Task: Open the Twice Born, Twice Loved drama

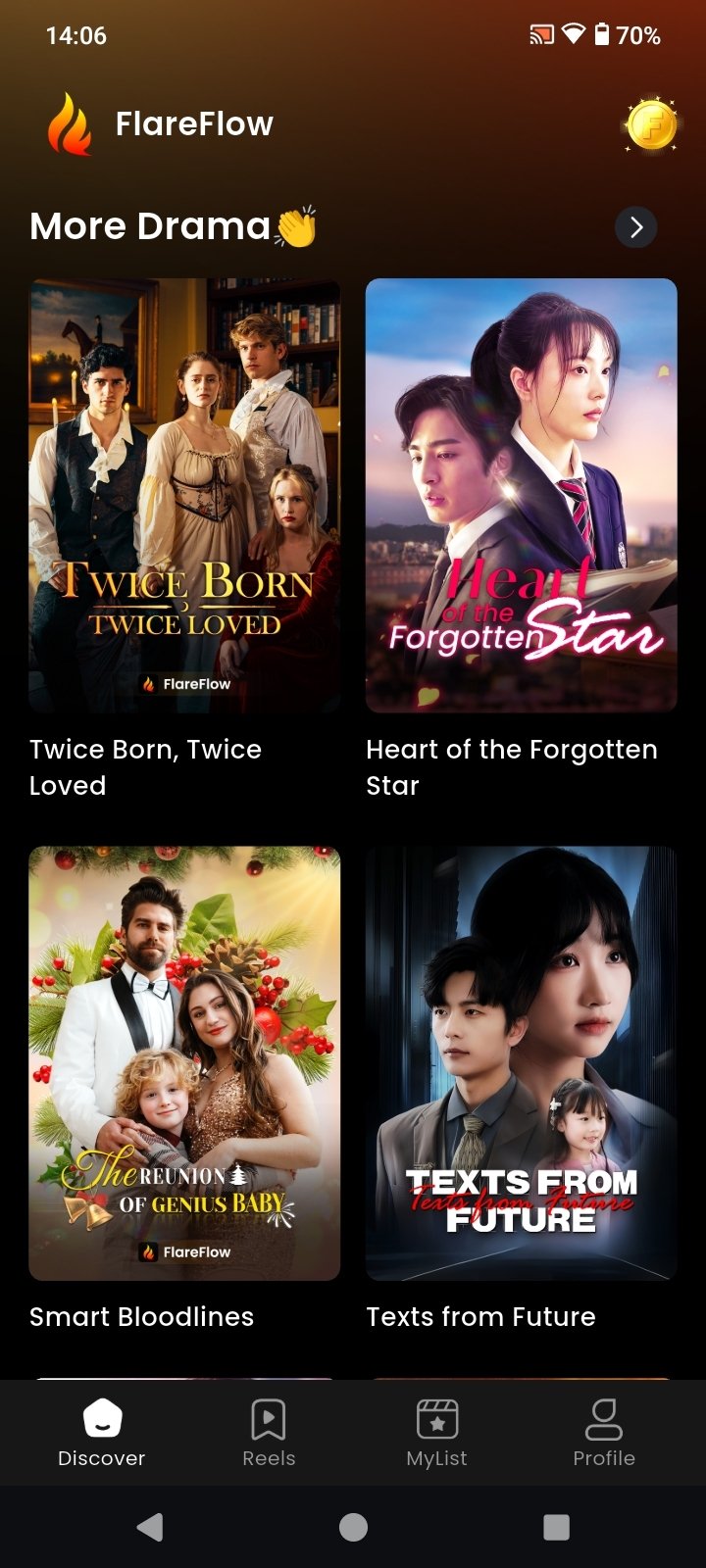Action: tap(184, 496)
